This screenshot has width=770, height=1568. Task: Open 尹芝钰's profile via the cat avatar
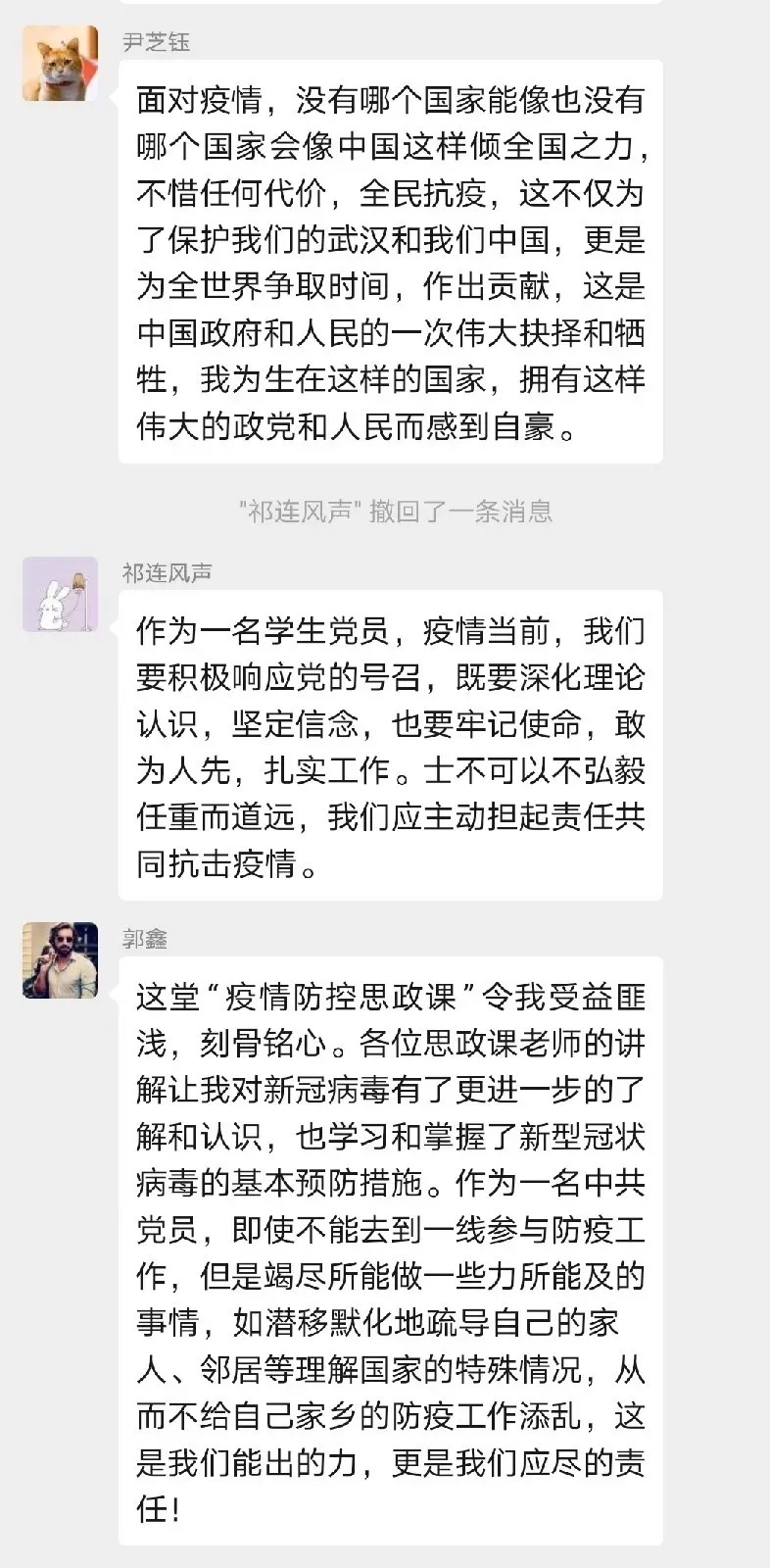click(x=61, y=64)
